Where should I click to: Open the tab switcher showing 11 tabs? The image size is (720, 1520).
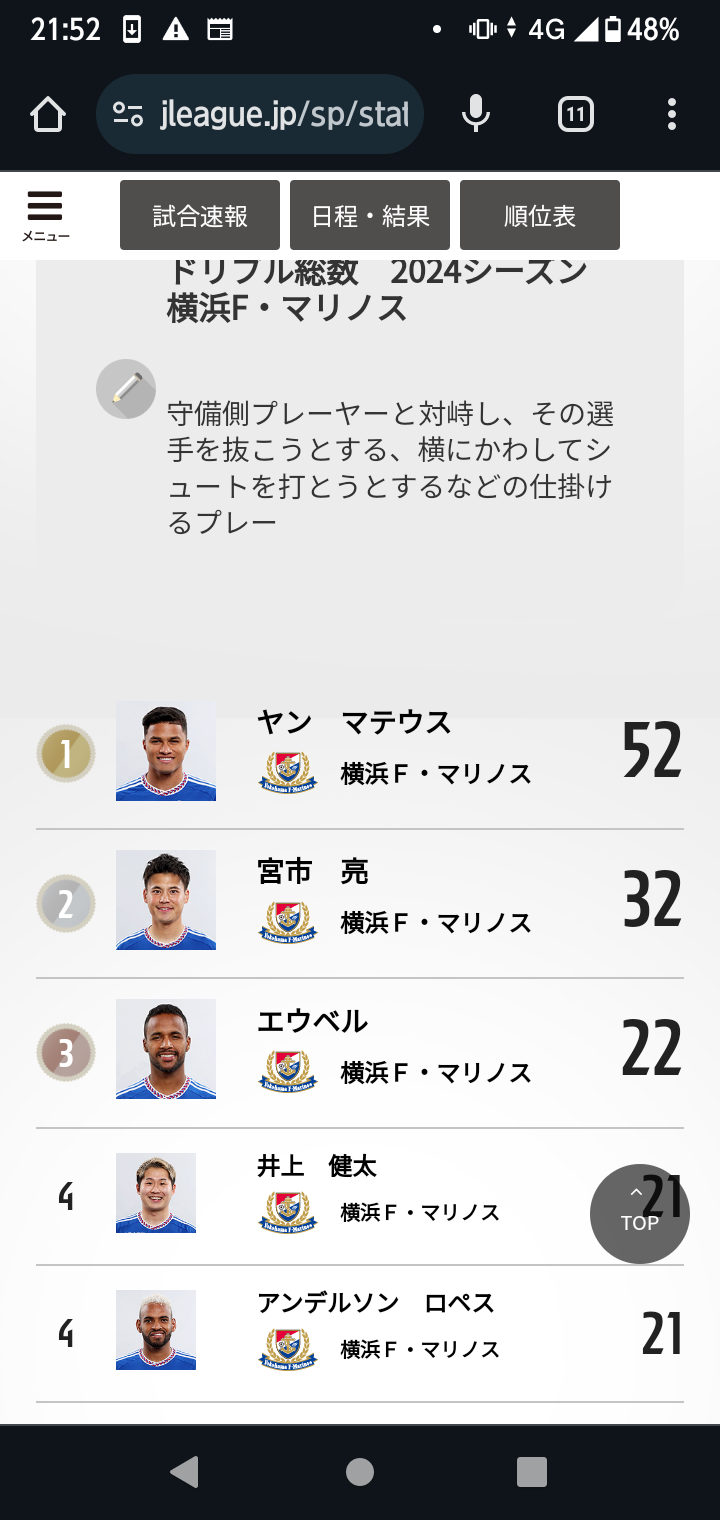point(575,115)
